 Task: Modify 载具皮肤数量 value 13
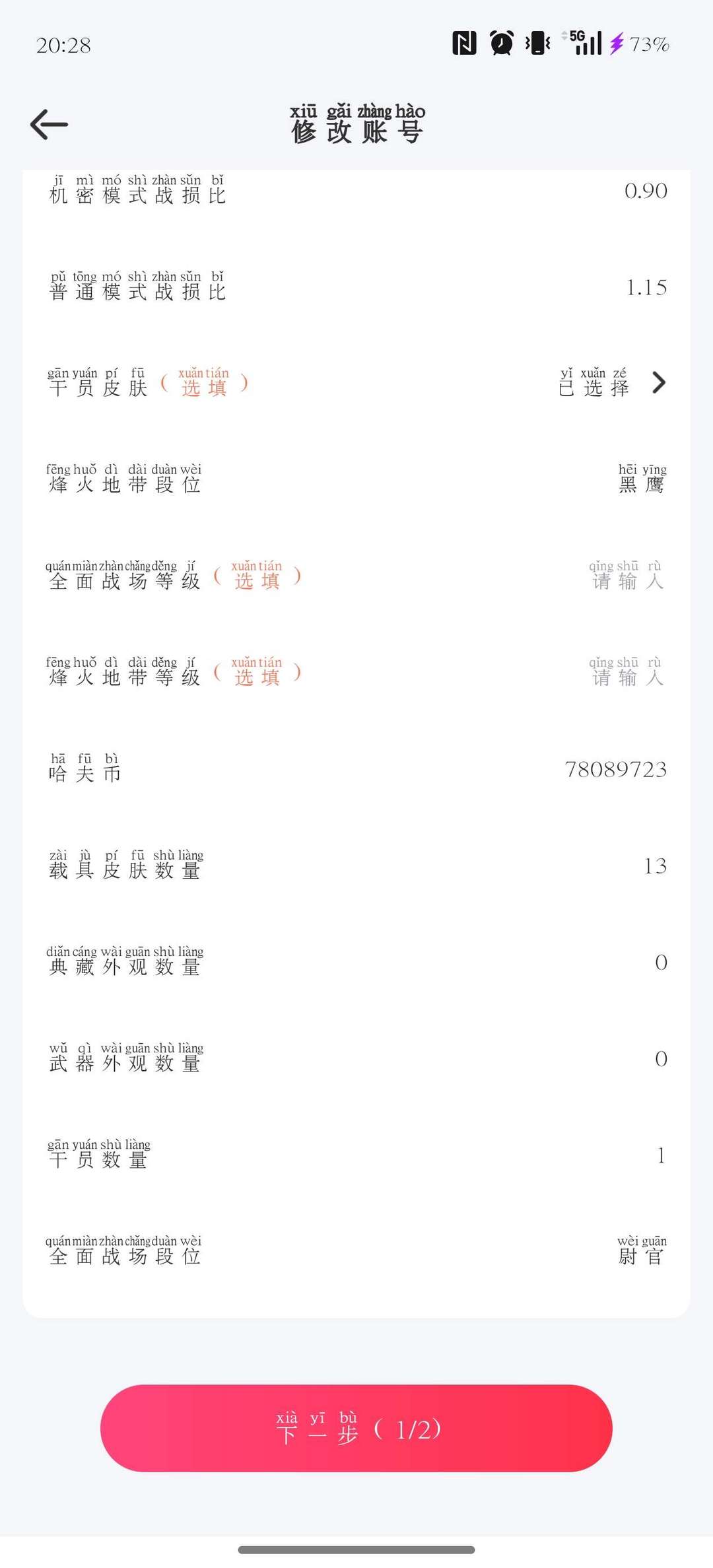point(655,866)
